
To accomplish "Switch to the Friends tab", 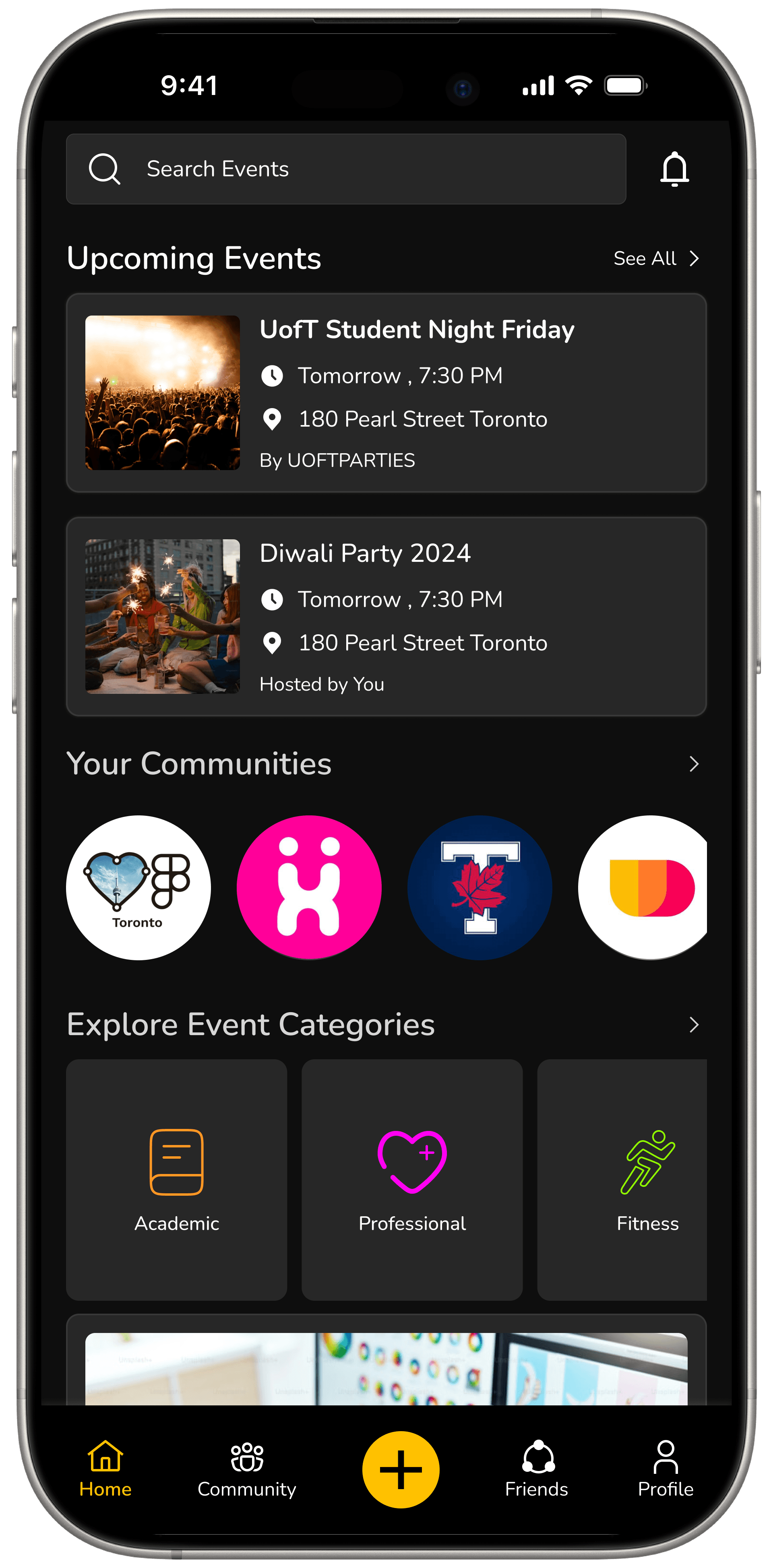I will point(537,1469).
